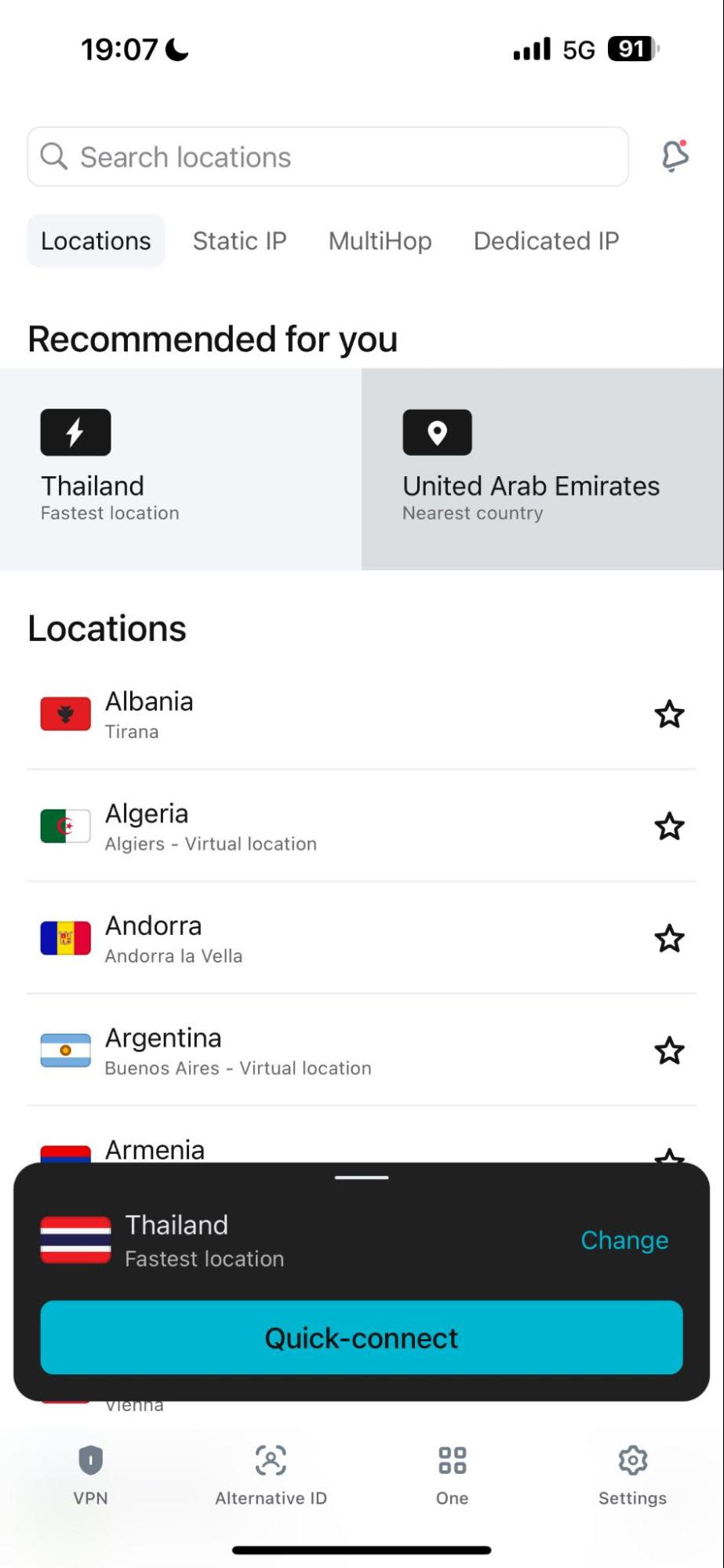724x1568 pixels.
Task: Pick the Argentina Buenos Aires location
Action: click(x=314, y=1051)
